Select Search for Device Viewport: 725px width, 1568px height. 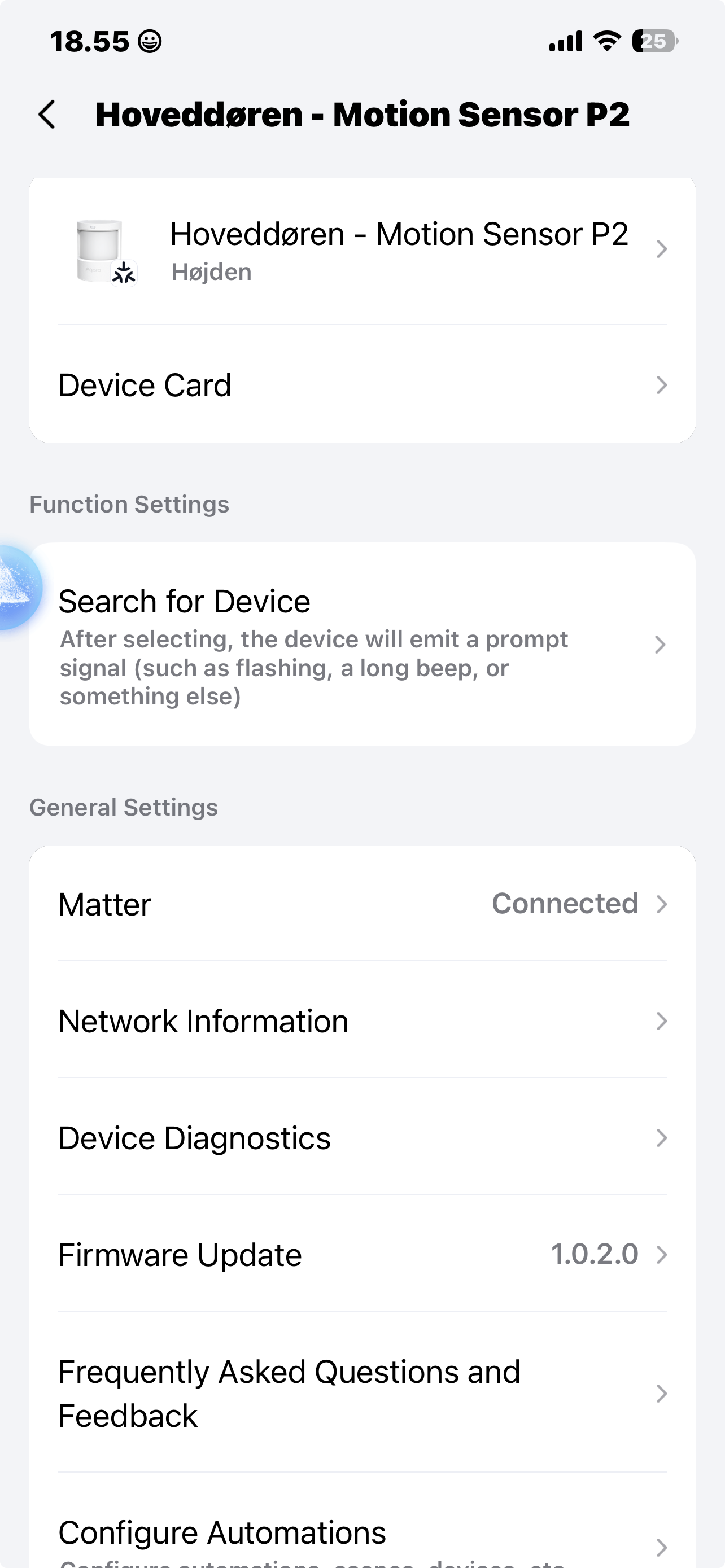point(362,645)
